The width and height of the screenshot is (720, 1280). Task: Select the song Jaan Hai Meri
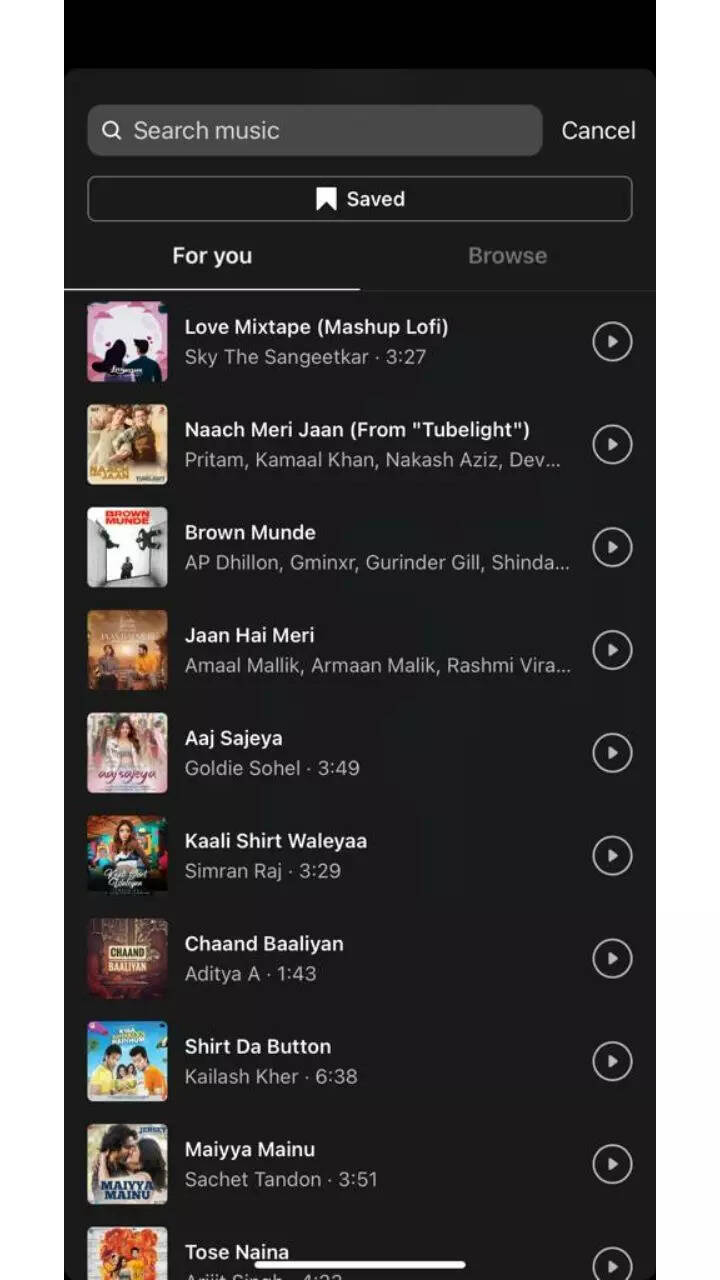tap(330, 650)
